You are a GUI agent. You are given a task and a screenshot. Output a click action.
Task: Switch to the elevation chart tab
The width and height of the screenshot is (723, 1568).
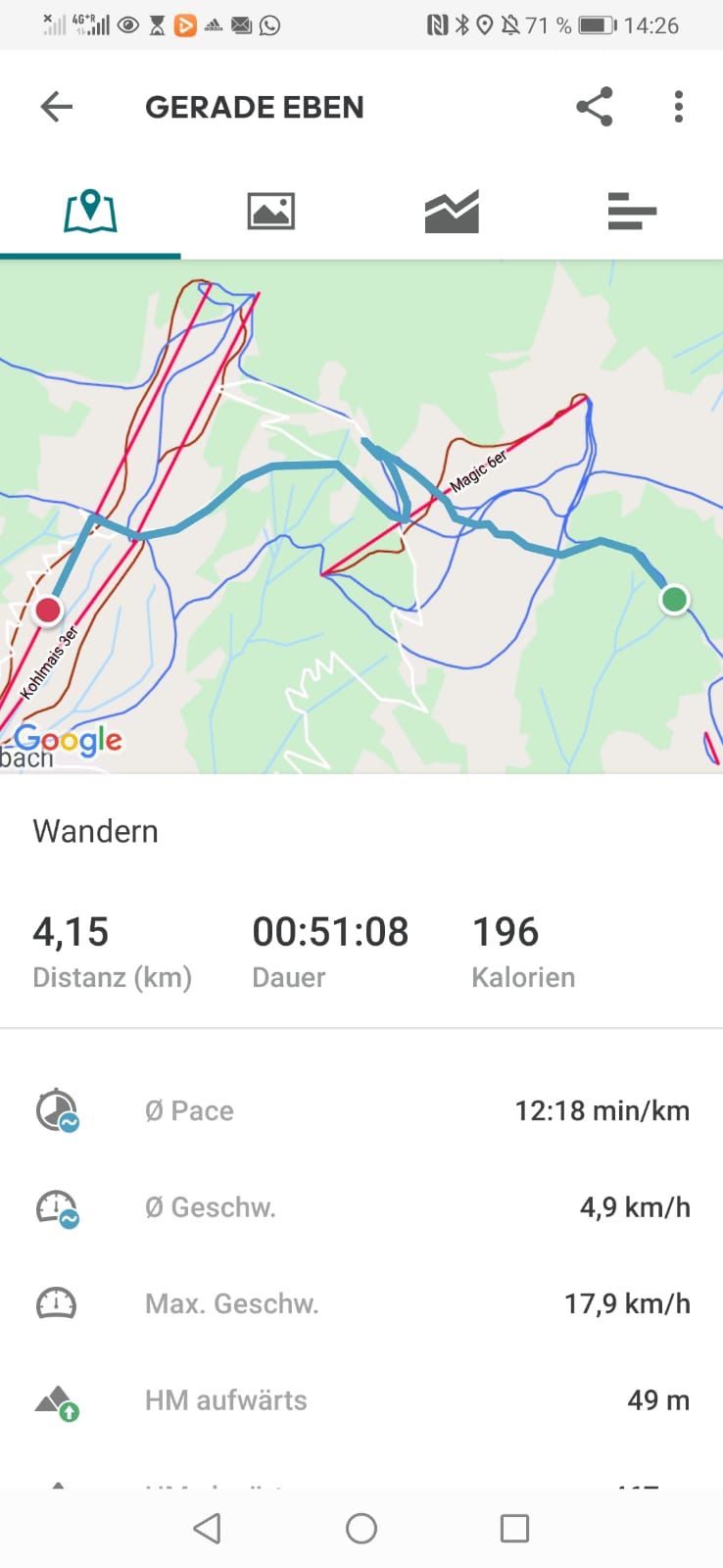point(452,211)
